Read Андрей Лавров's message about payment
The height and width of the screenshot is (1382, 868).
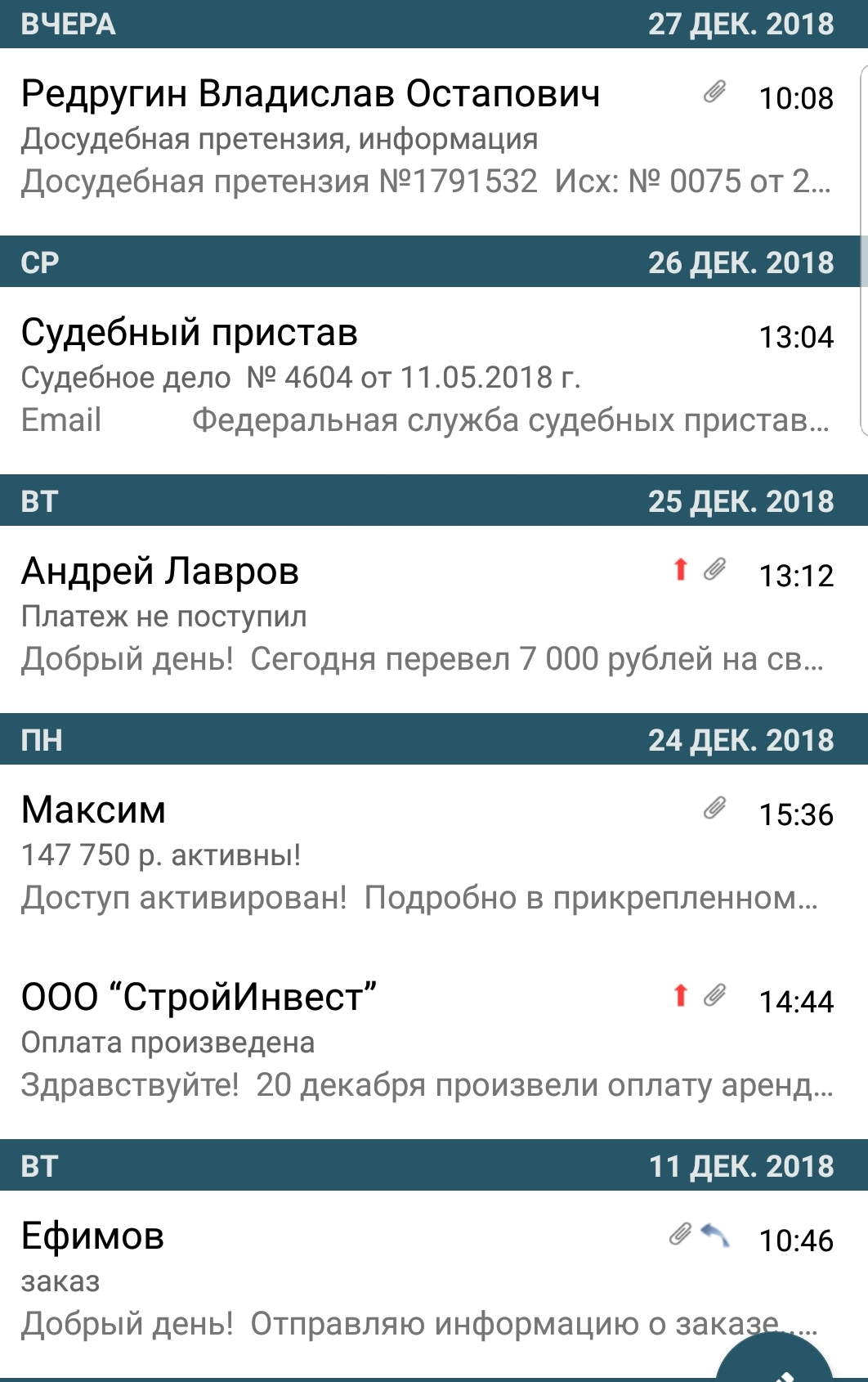pyautogui.click(x=425, y=617)
